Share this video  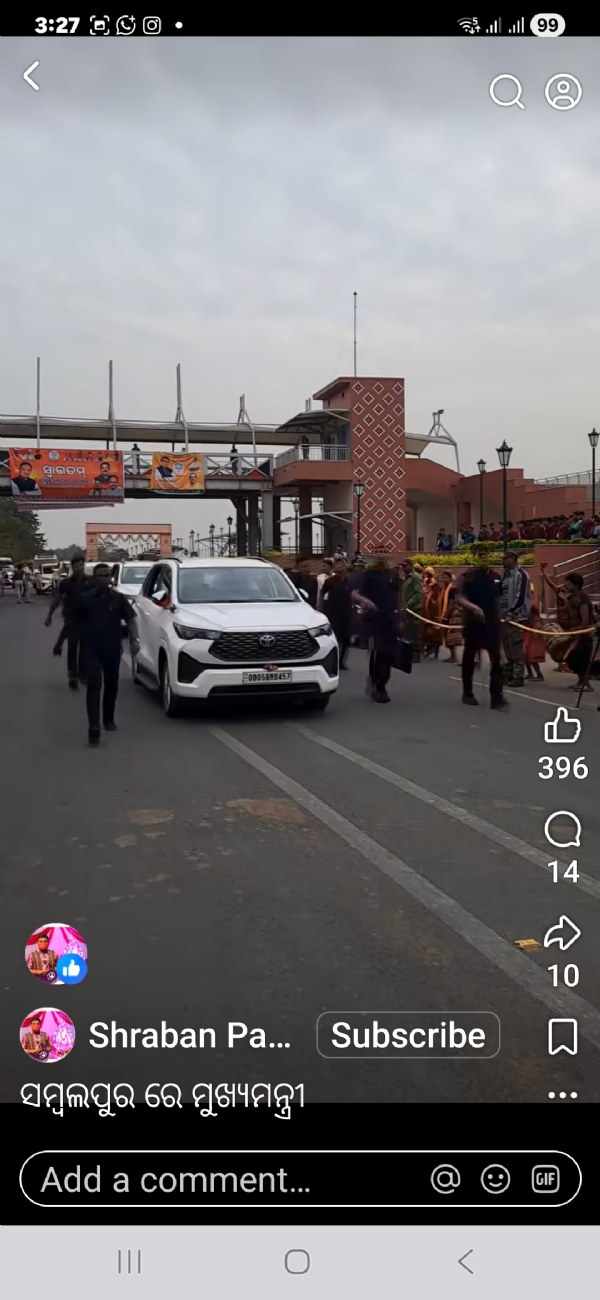click(562, 934)
